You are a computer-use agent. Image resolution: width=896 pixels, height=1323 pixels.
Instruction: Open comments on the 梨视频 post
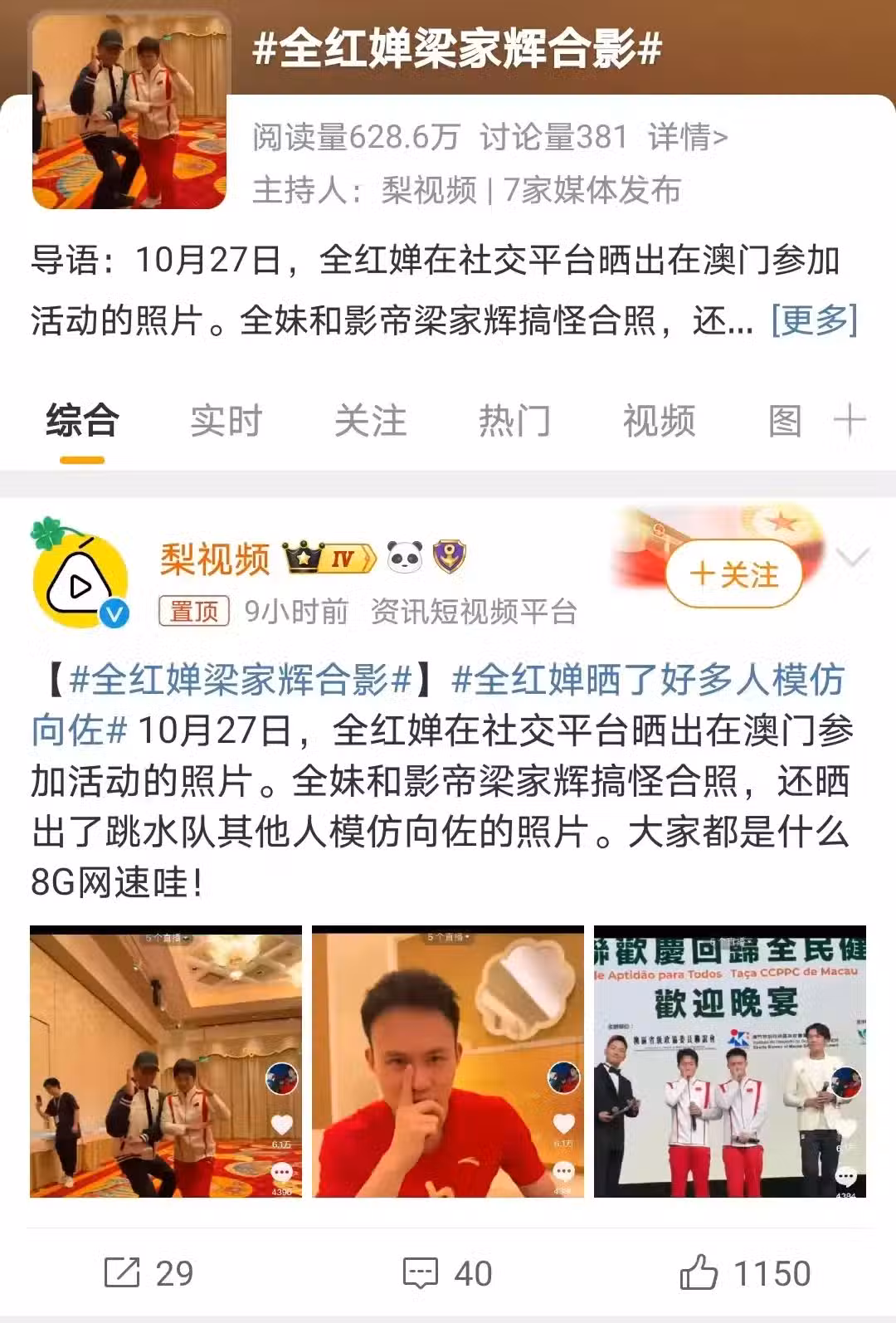point(448,1272)
